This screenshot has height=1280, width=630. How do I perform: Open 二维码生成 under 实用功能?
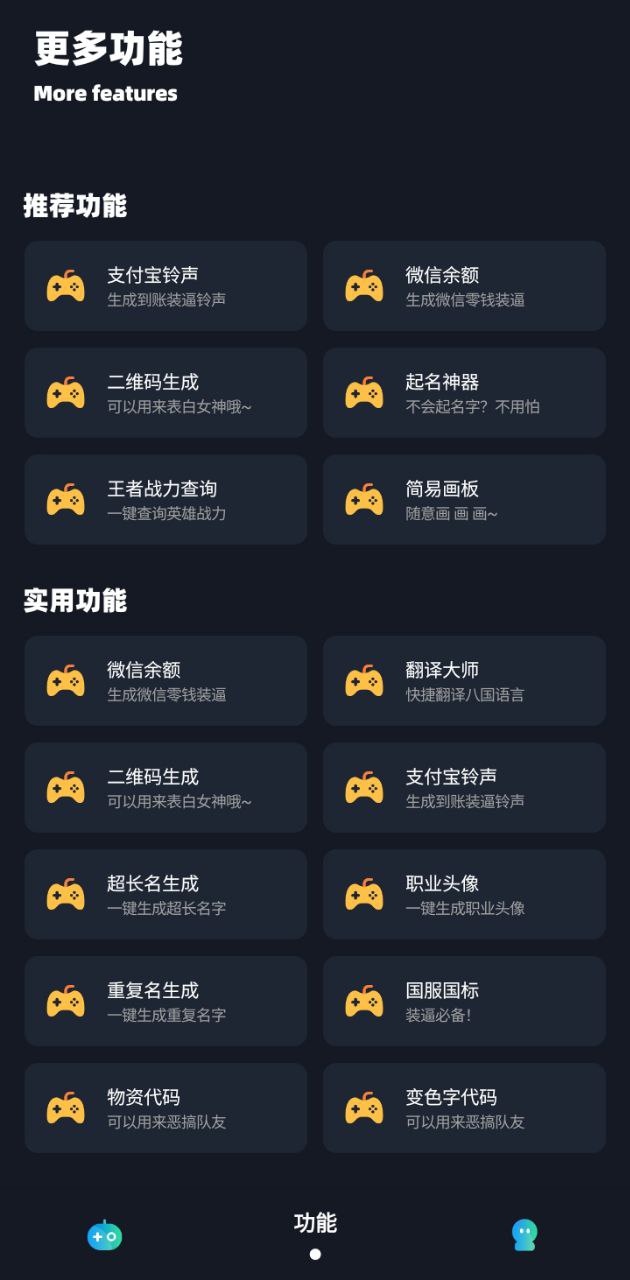point(165,788)
